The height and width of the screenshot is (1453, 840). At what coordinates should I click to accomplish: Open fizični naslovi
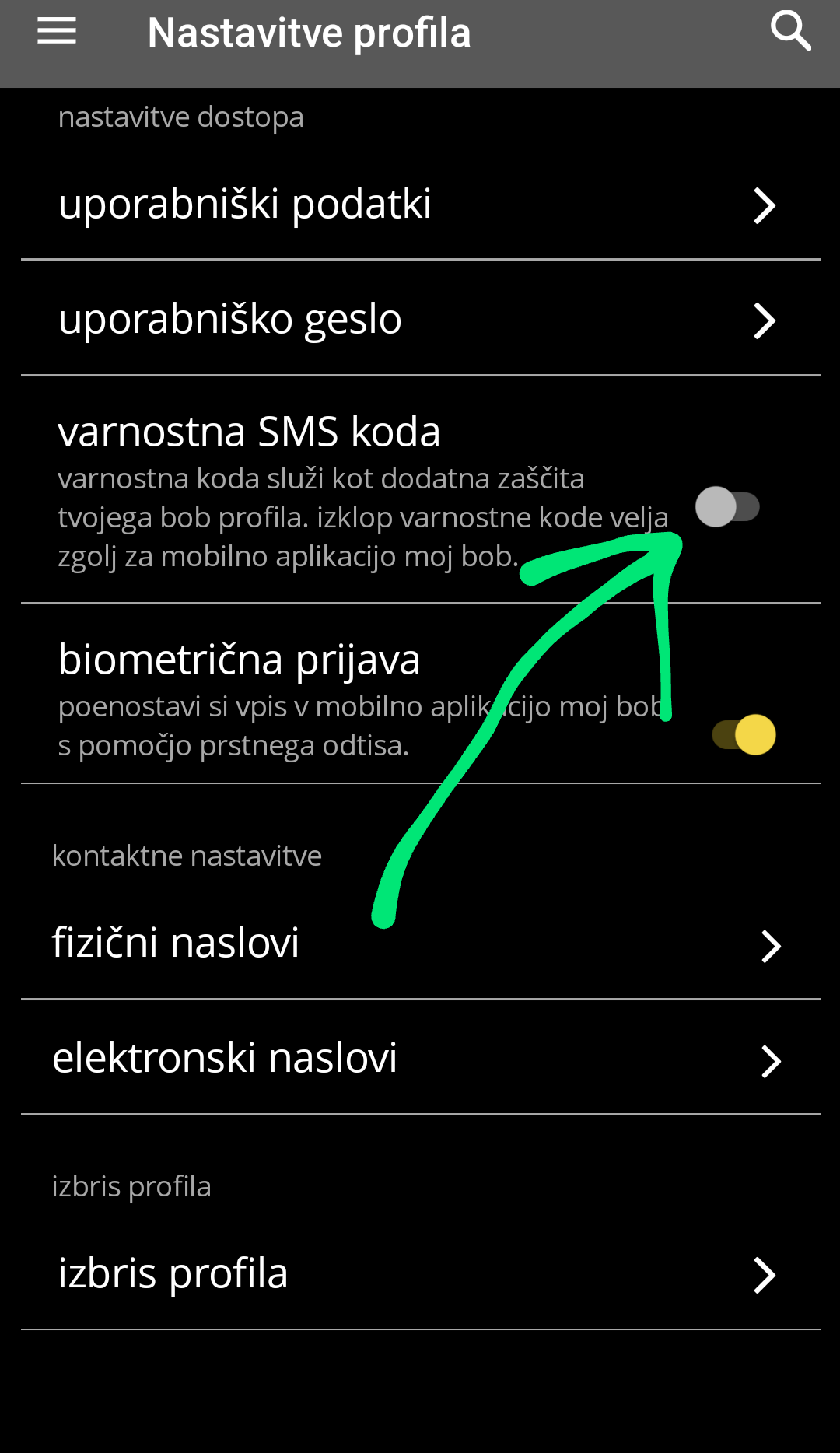click(420, 944)
